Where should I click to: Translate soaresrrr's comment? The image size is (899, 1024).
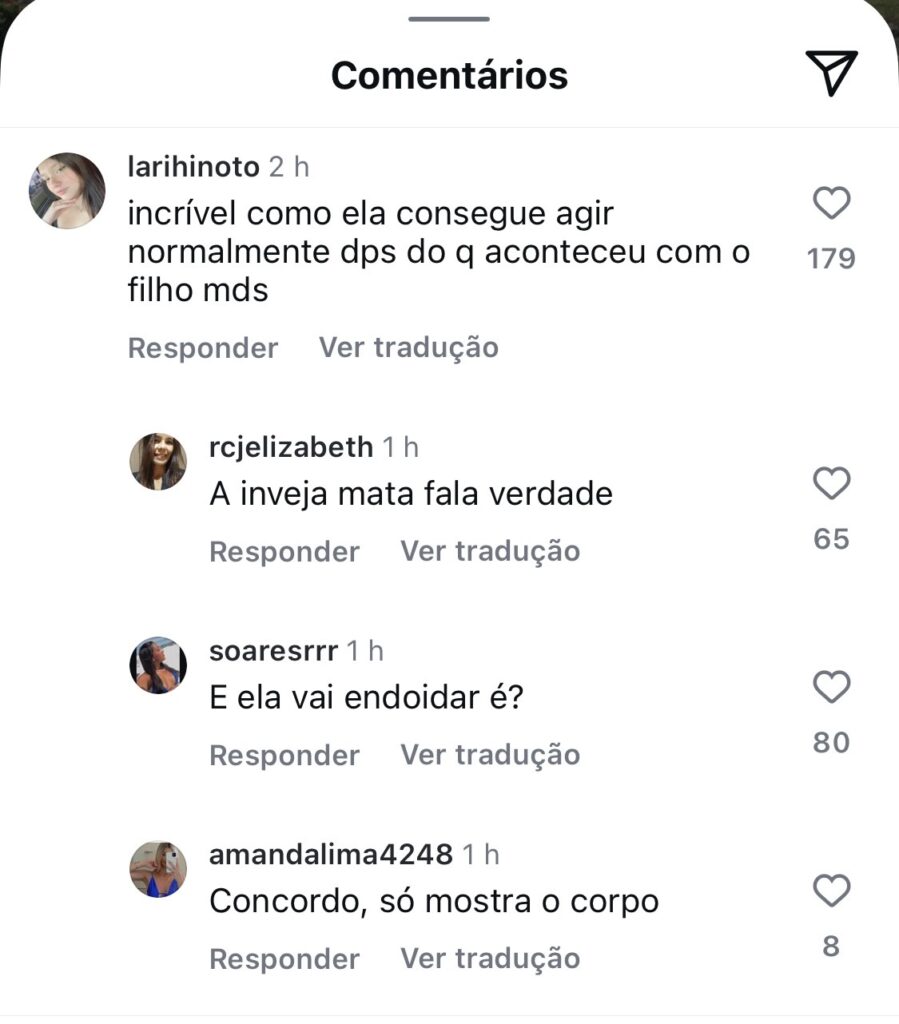coord(490,755)
